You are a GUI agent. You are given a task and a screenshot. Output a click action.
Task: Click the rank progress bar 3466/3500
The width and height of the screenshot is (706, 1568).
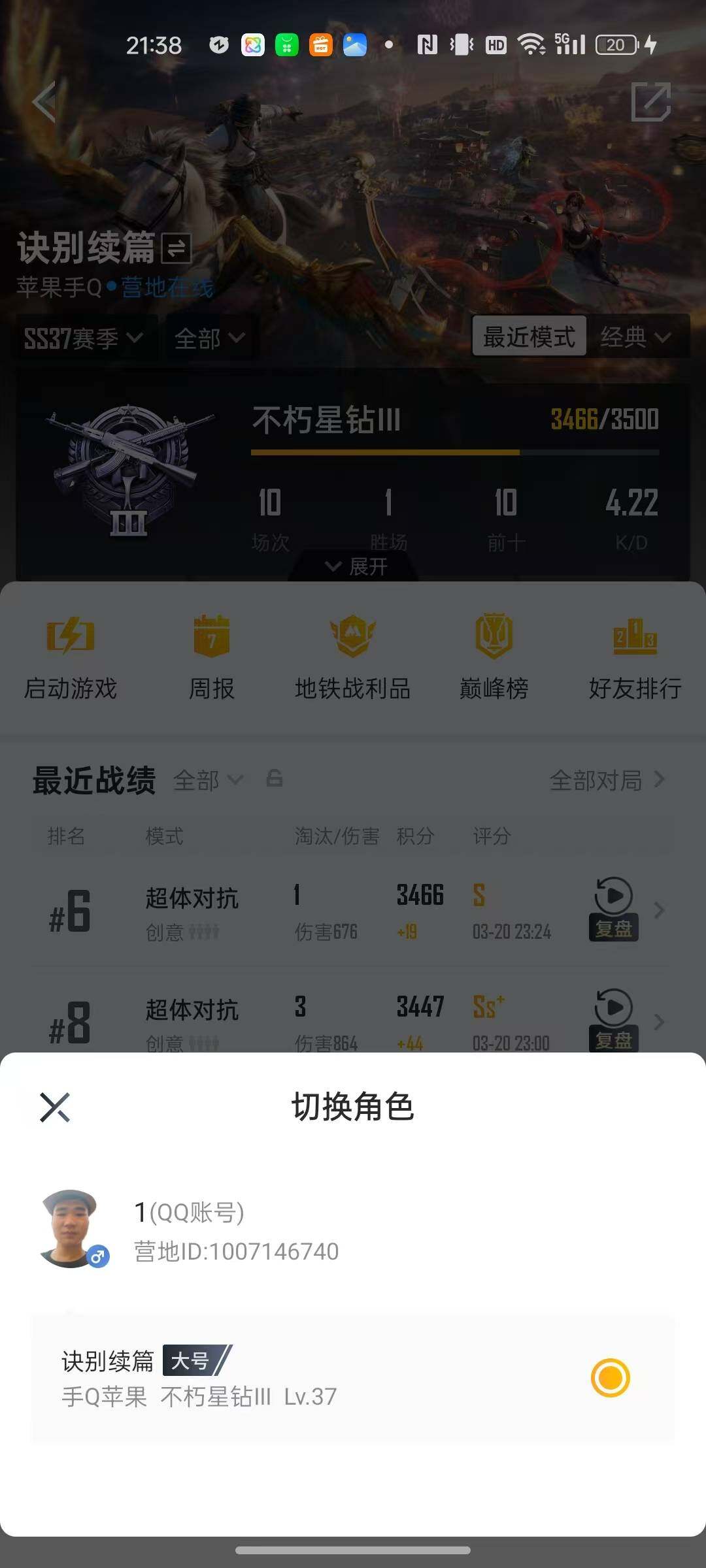point(456,450)
